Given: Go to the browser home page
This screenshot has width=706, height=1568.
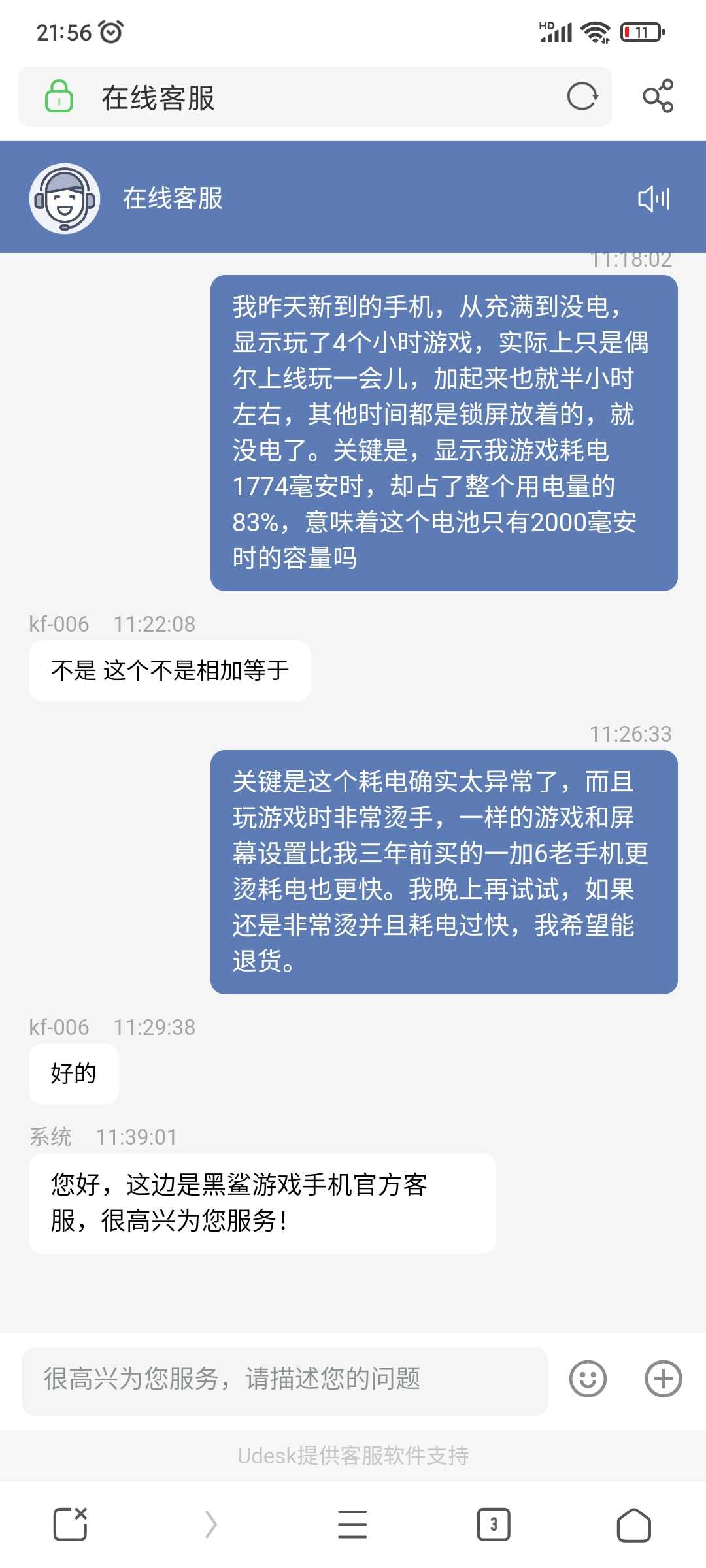Looking at the screenshot, I should pos(633,1525).
